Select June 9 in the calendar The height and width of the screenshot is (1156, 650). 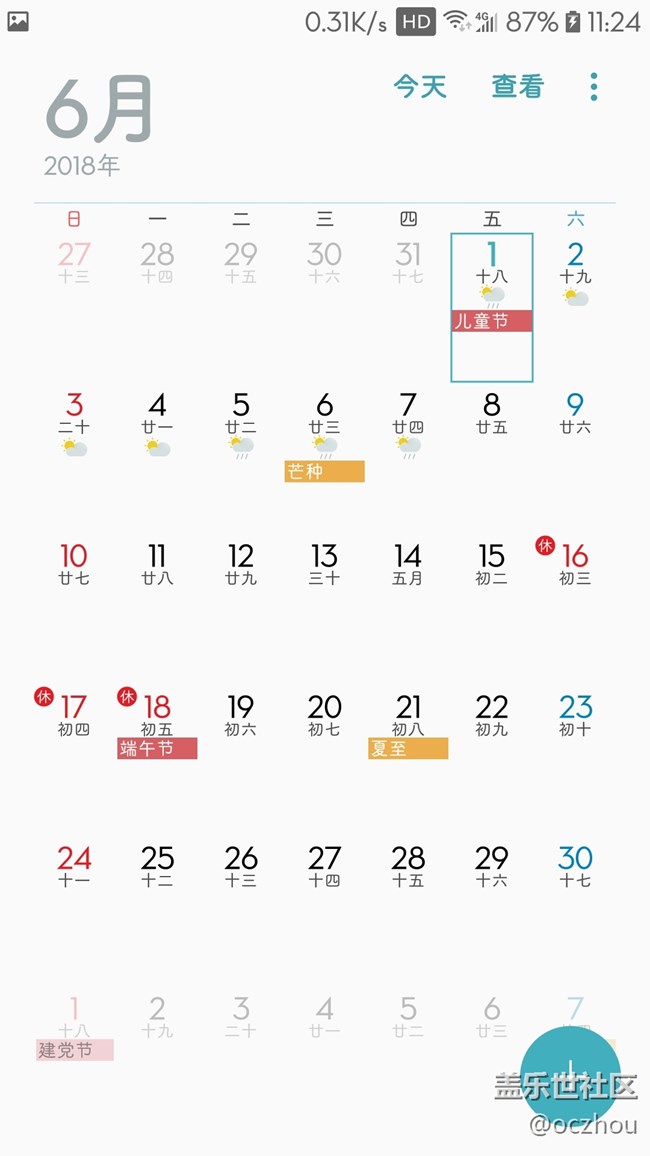(x=575, y=414)
